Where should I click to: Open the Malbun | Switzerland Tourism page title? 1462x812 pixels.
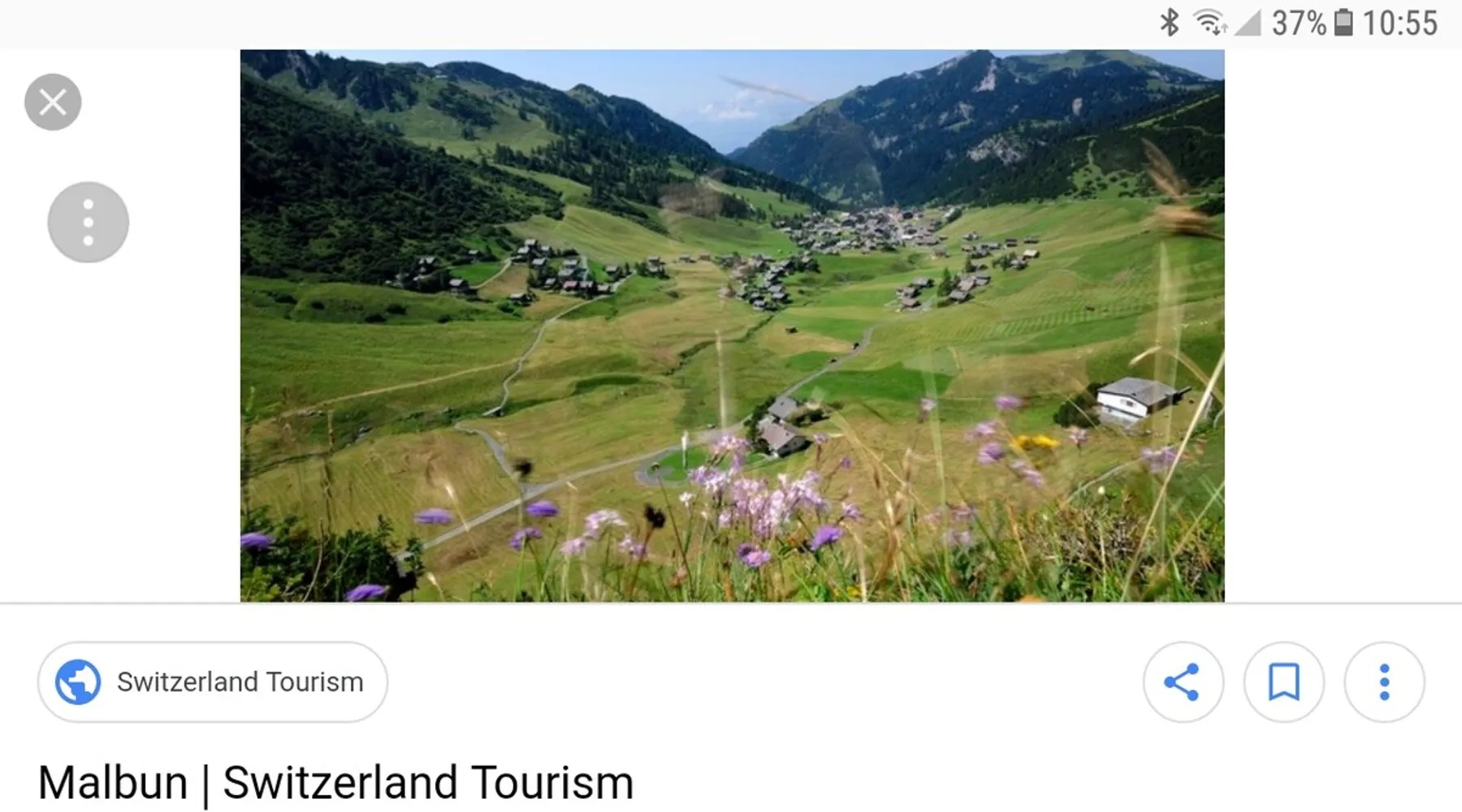coord(335,782)
